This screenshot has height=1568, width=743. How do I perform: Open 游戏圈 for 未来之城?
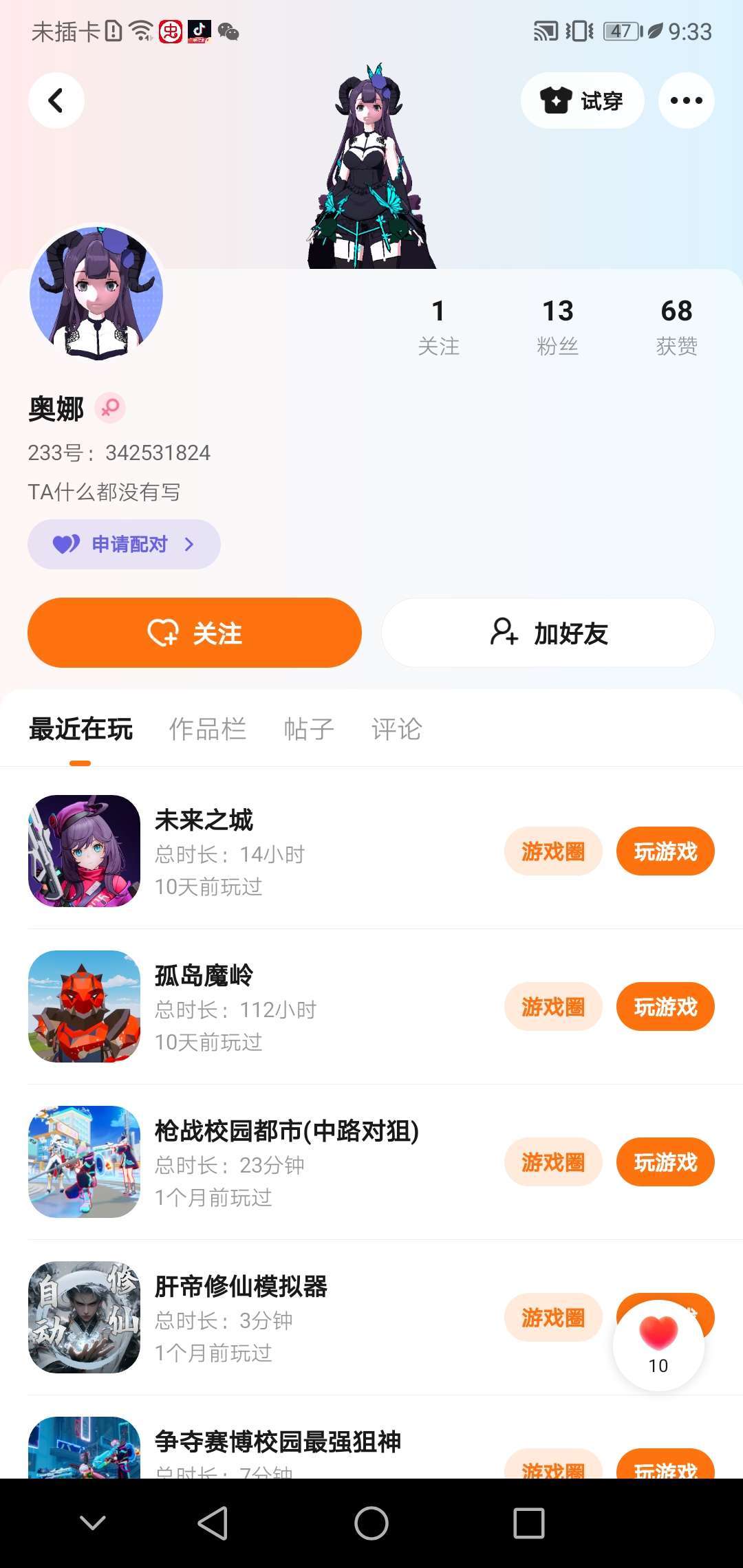(x=553, y=851)
